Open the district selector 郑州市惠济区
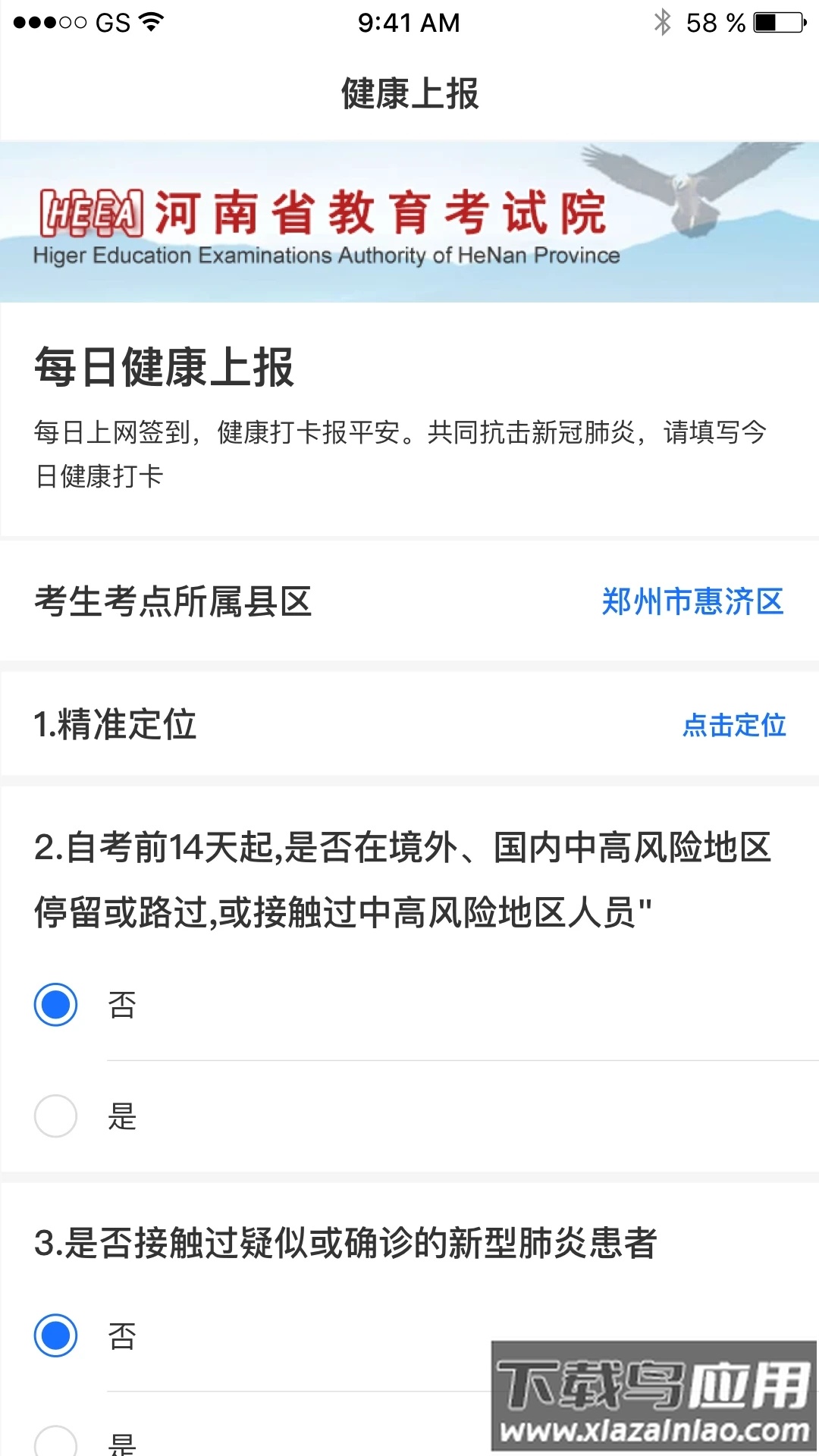This screenshot has height=1456, width=819. [691, 603]
